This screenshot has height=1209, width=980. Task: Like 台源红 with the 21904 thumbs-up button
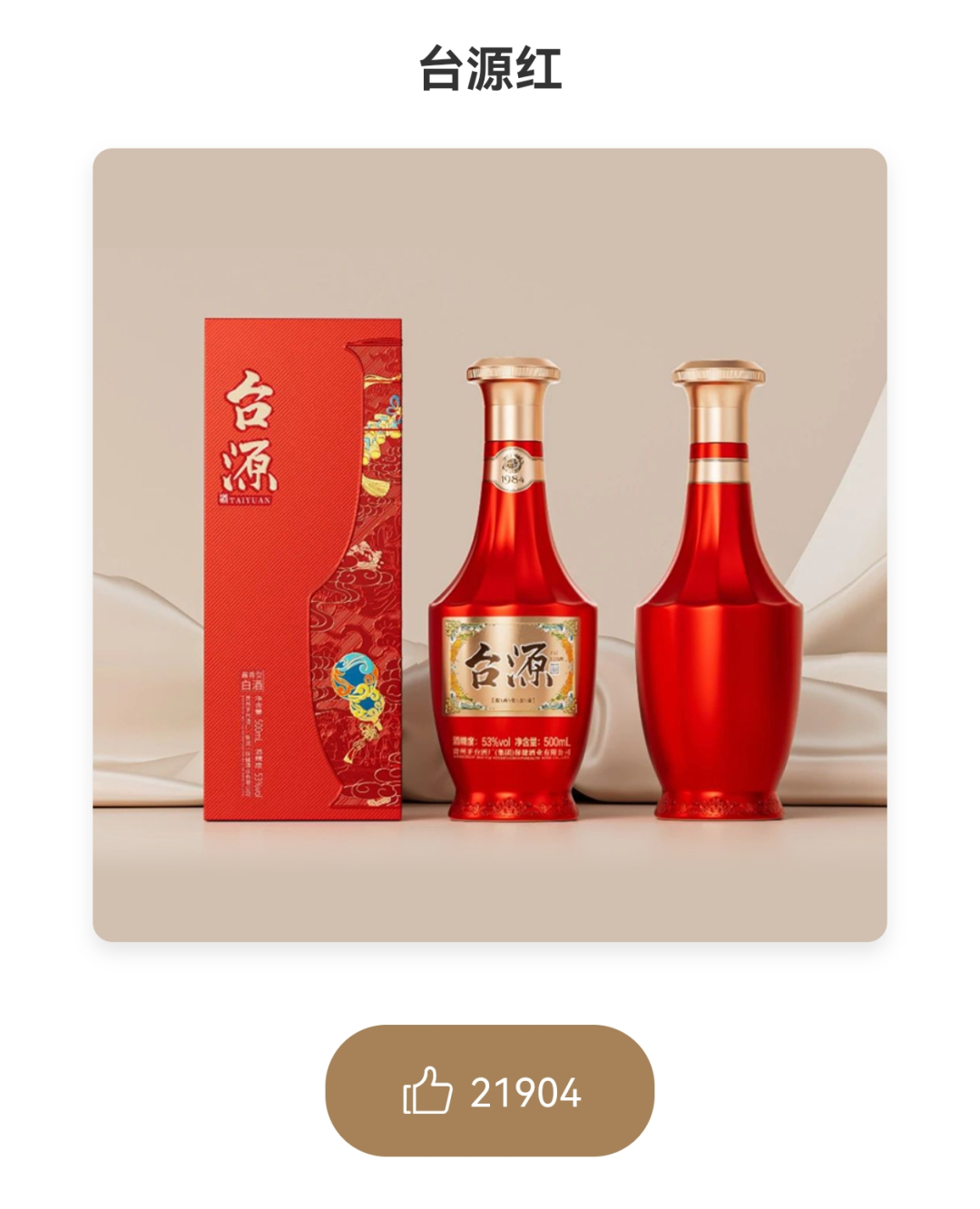click(489, 1090)
